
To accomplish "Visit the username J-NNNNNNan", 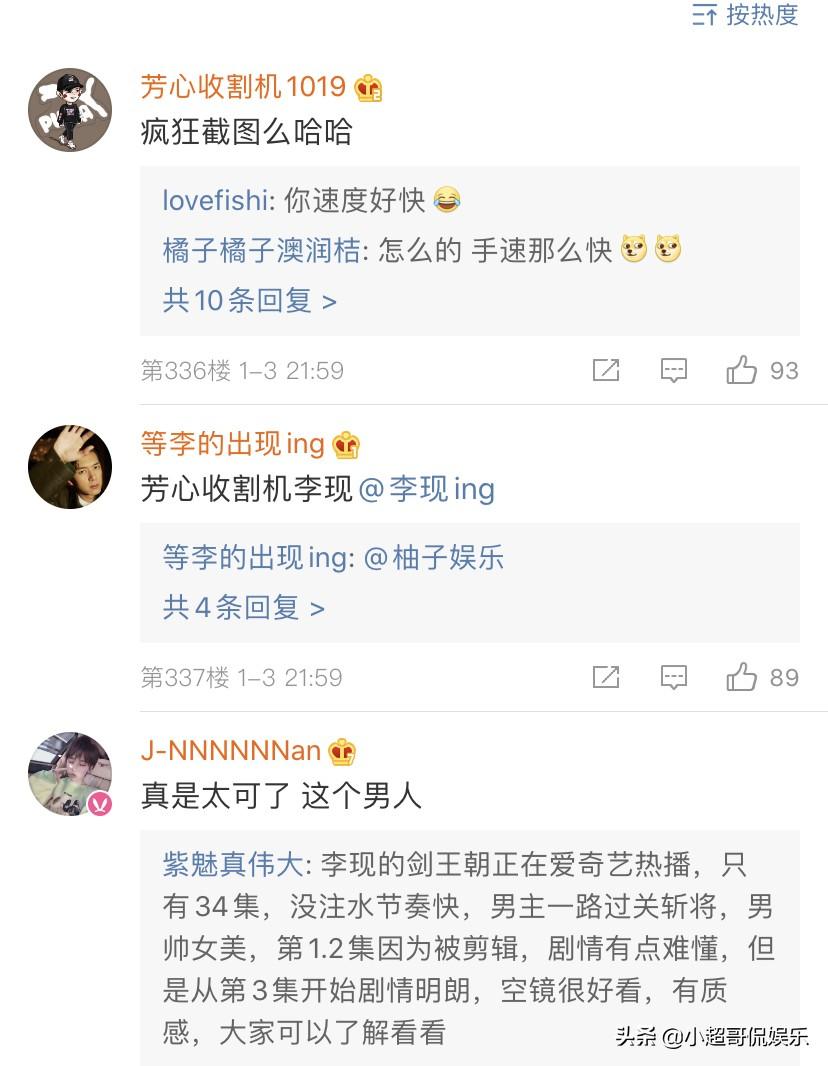I will 231,751.
